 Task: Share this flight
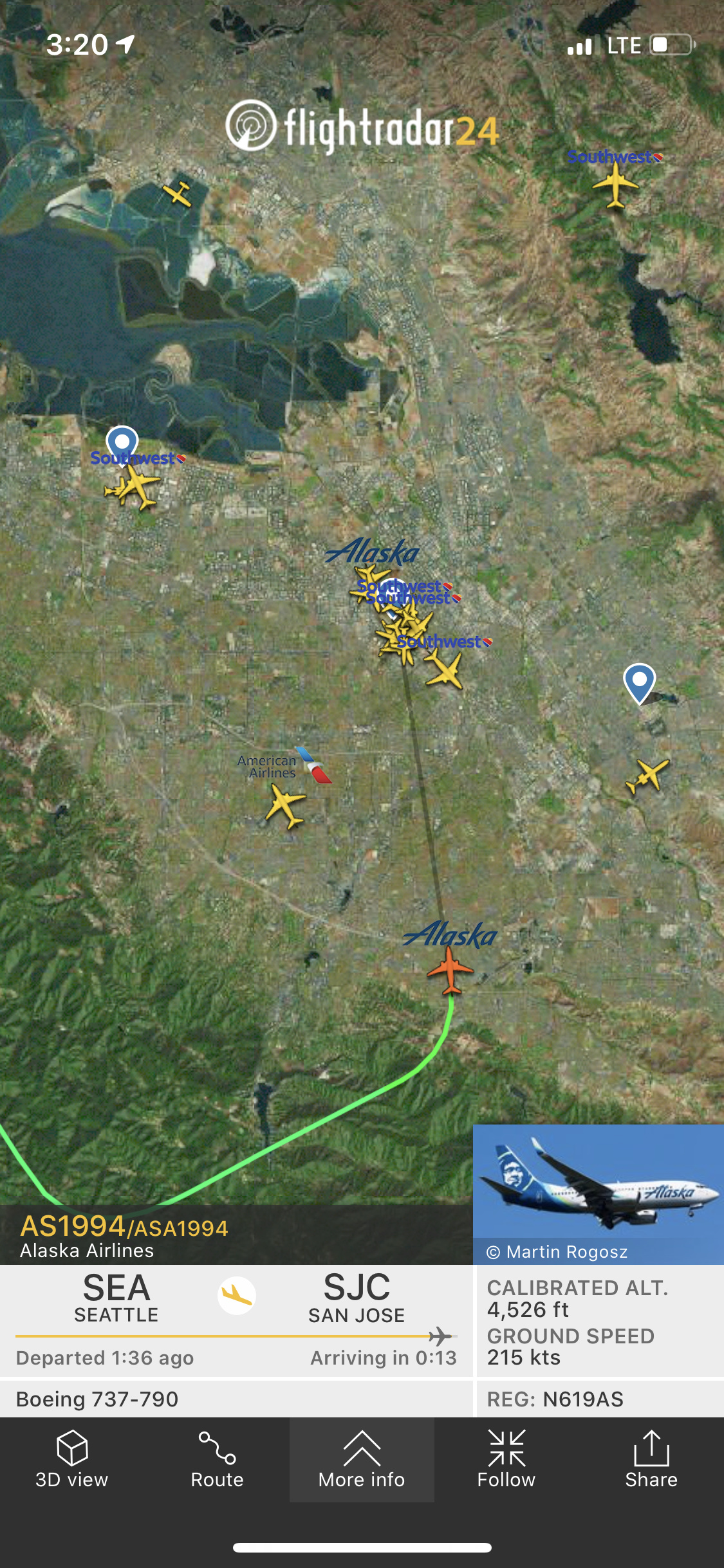coord(651,1460)
